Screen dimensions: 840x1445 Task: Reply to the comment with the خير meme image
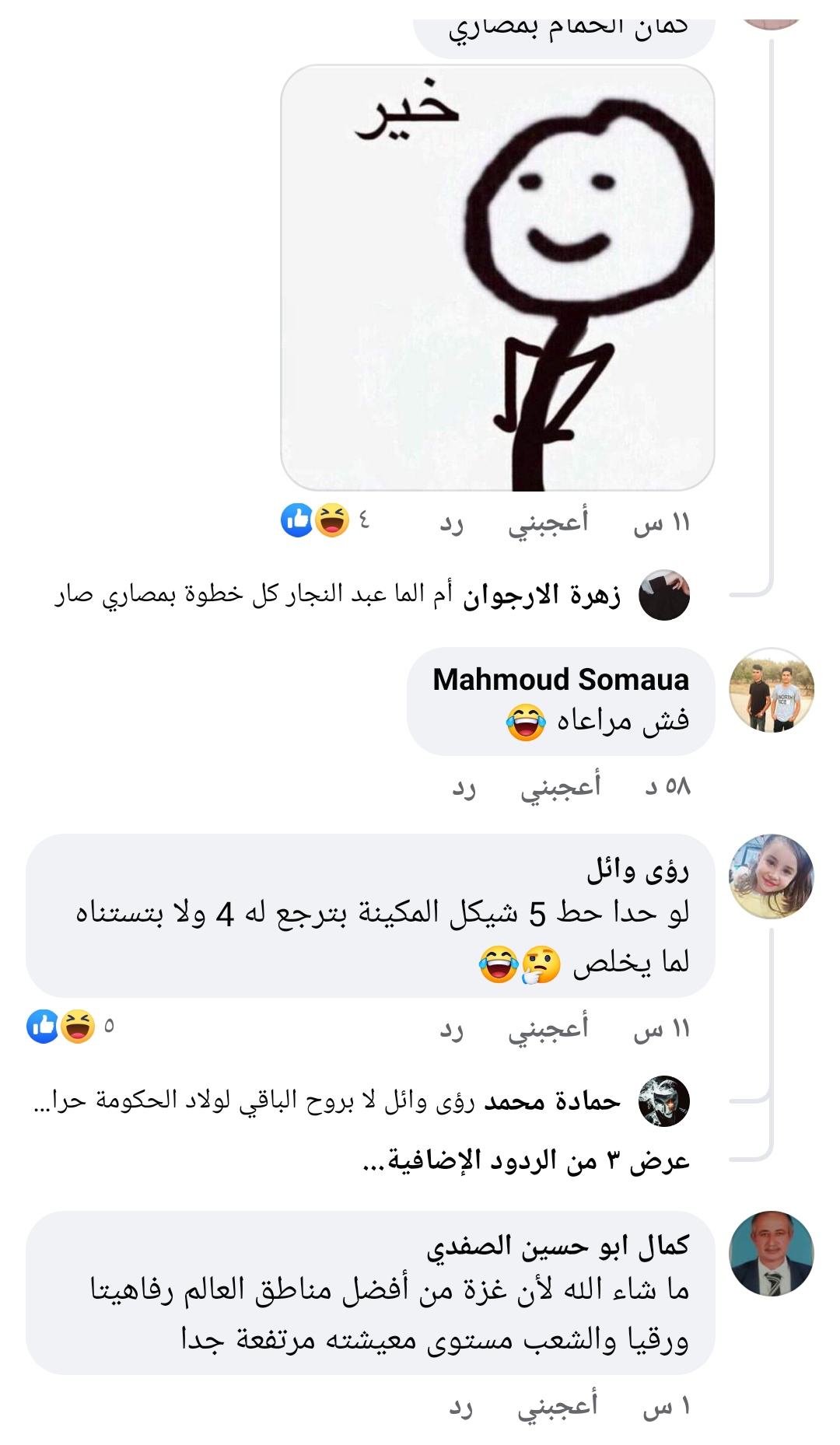tap(451, 523)
